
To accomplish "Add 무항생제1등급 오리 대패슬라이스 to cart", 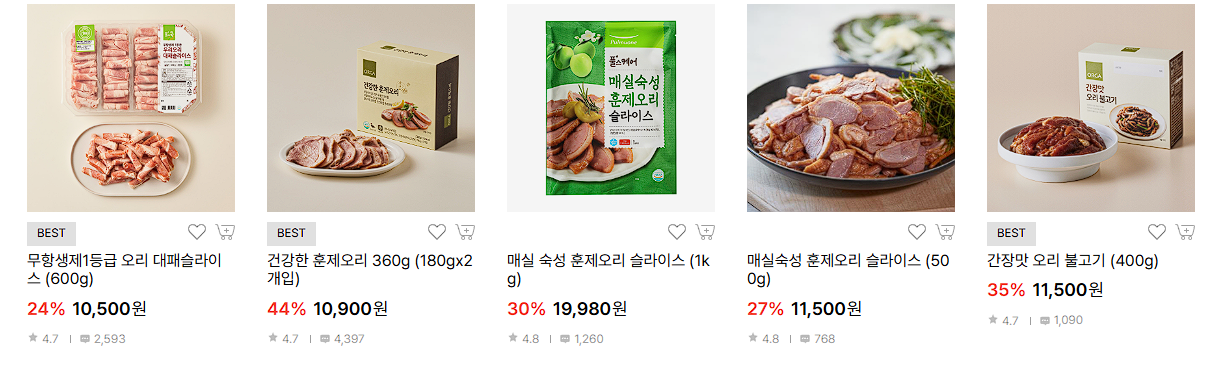I will click(226, 232).
